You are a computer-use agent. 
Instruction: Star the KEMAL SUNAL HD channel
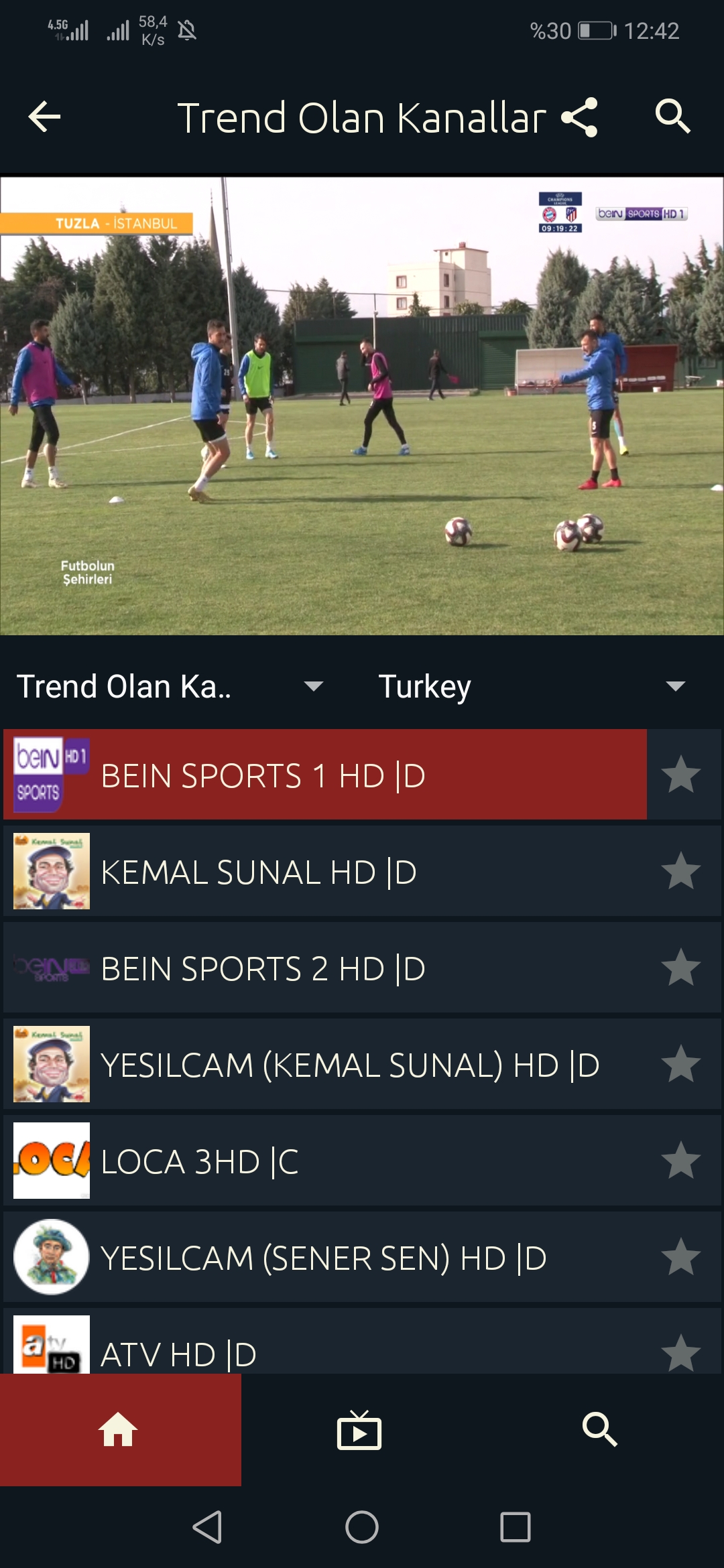point(681,871)
